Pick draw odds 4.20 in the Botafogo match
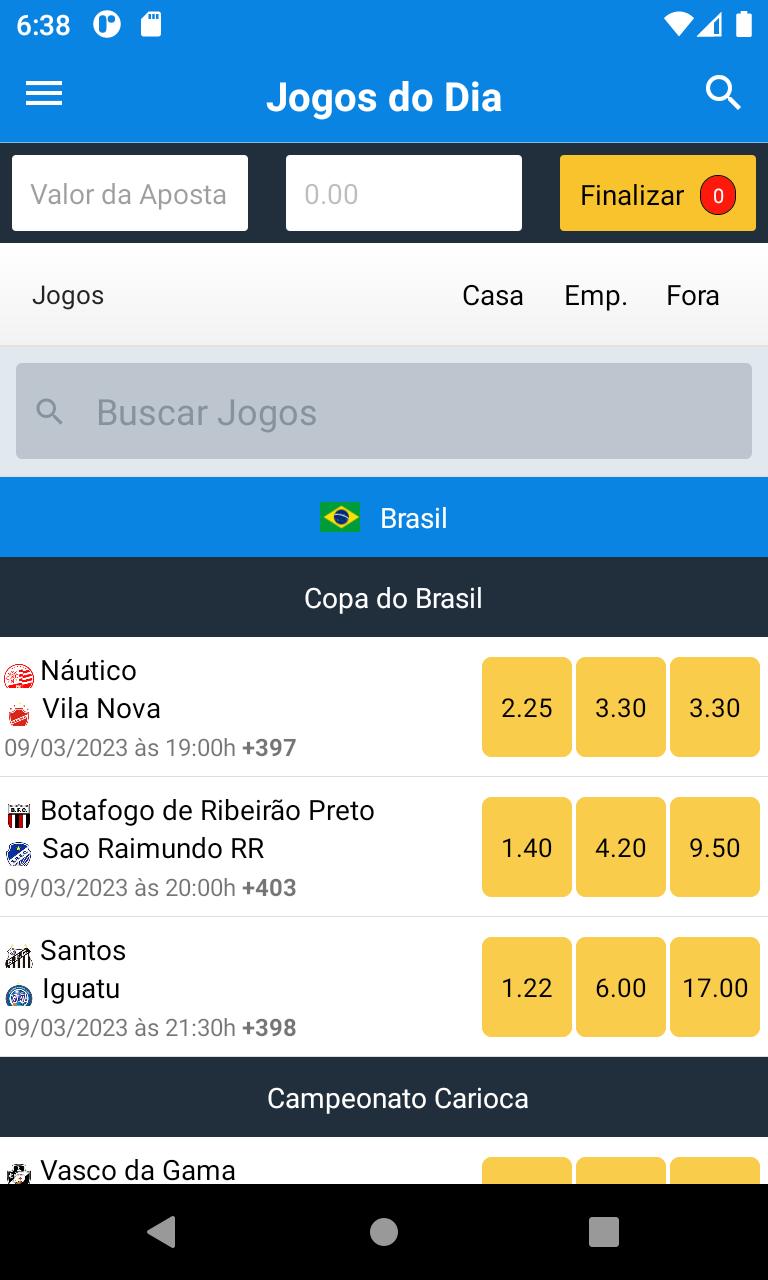The width and height of the screenshot is (768, 1280). click(621, 847)
